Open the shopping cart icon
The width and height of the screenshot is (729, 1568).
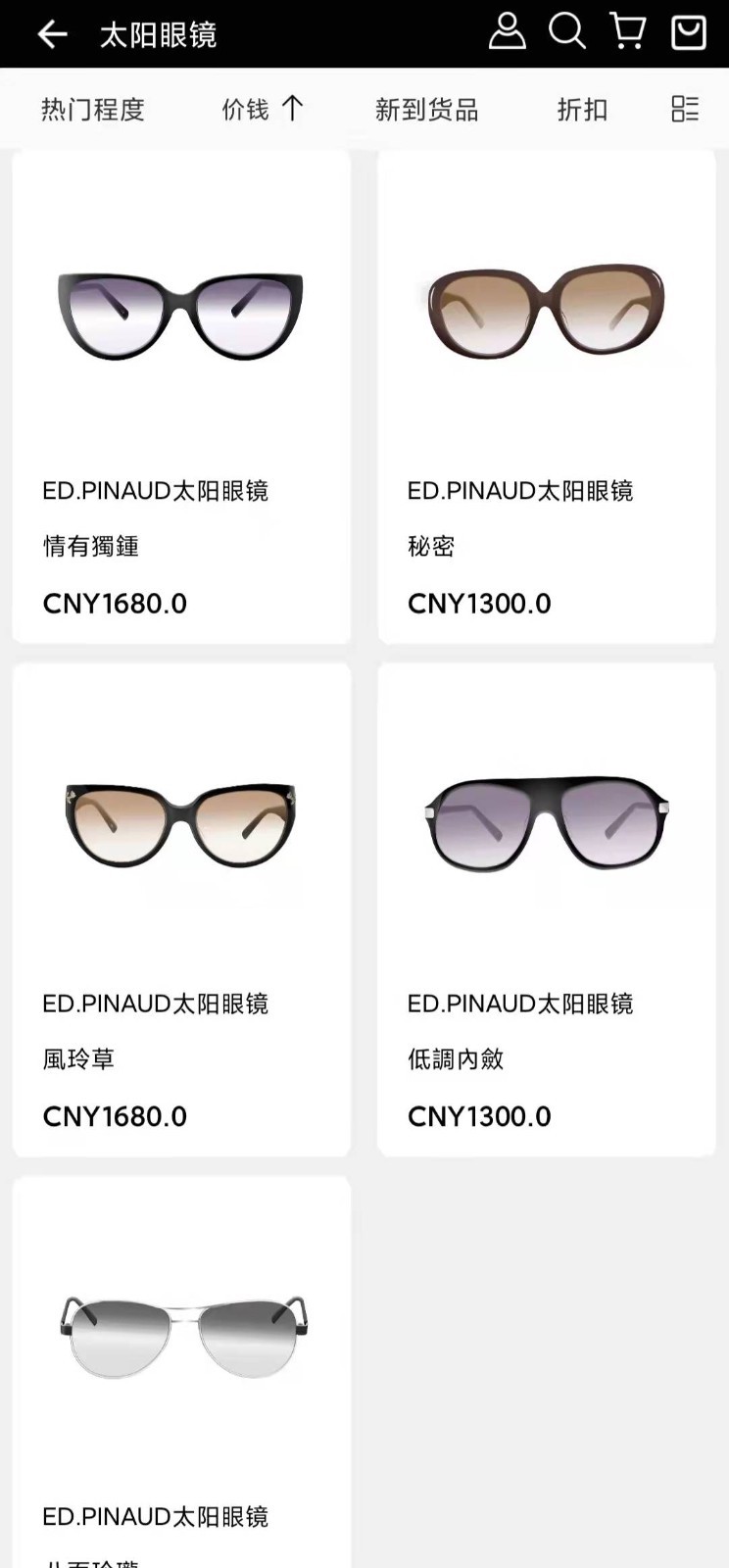click(627, 31)
